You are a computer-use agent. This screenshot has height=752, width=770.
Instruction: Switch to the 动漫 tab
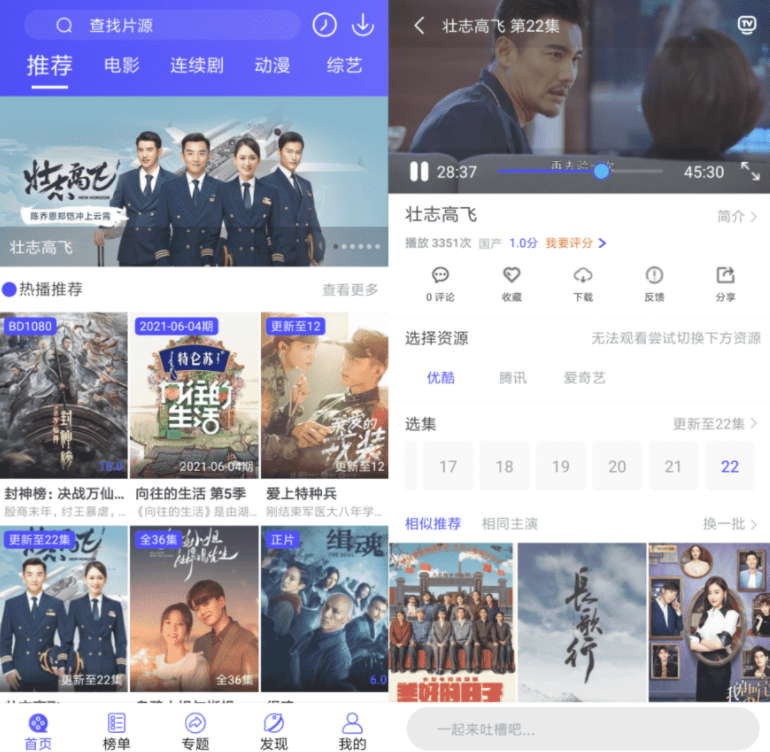pos(271,66)
